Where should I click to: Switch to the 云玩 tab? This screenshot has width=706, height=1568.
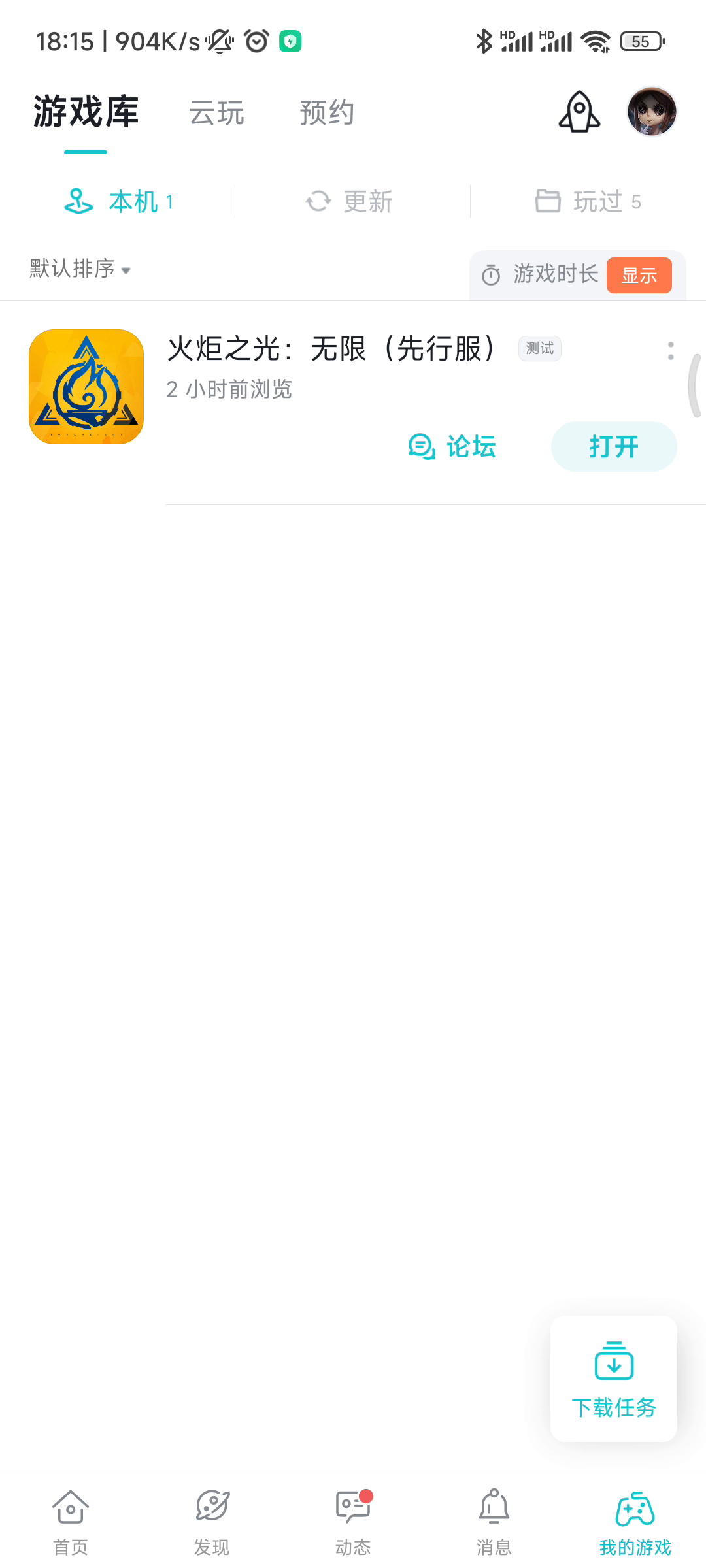click(x=216, y=112)
